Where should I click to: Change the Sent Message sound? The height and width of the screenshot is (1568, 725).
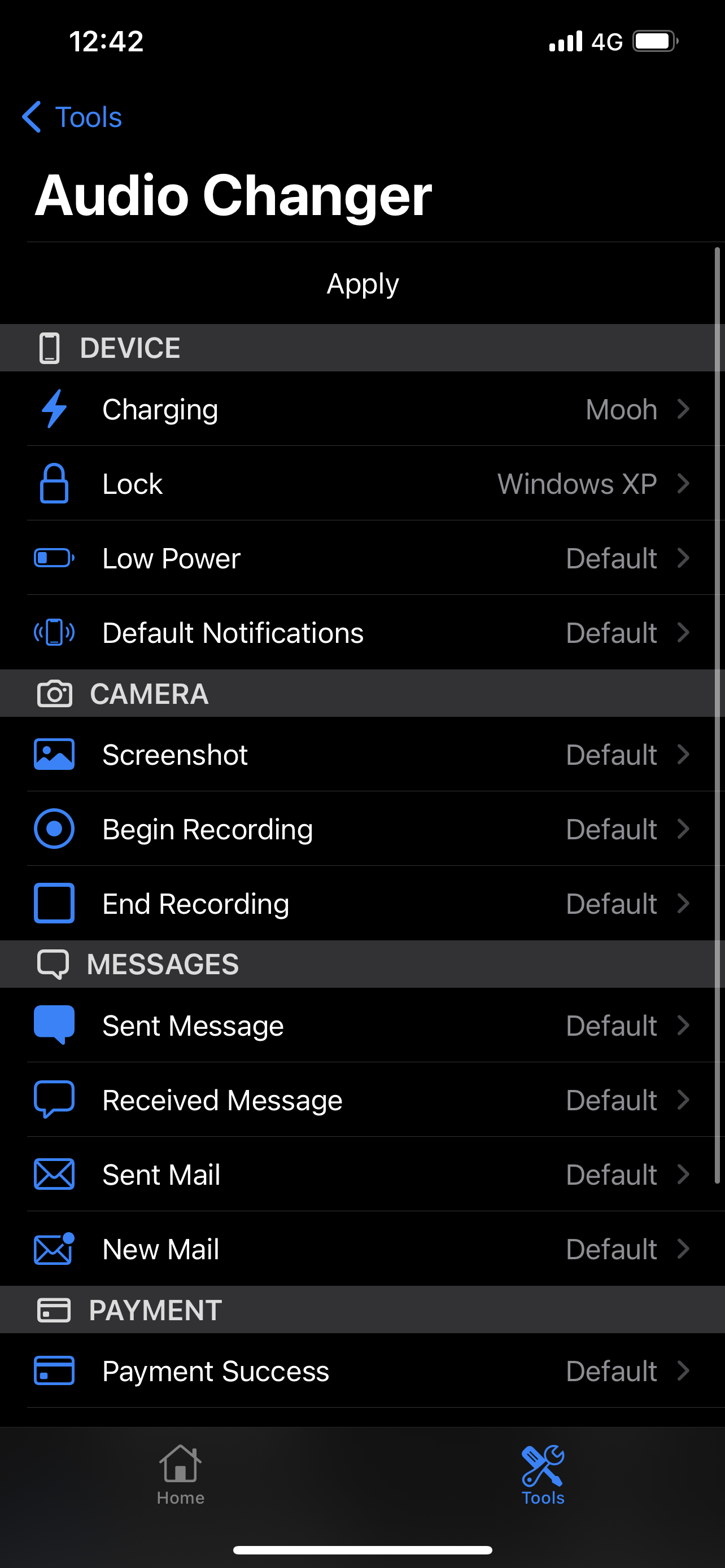[362, 1026]
